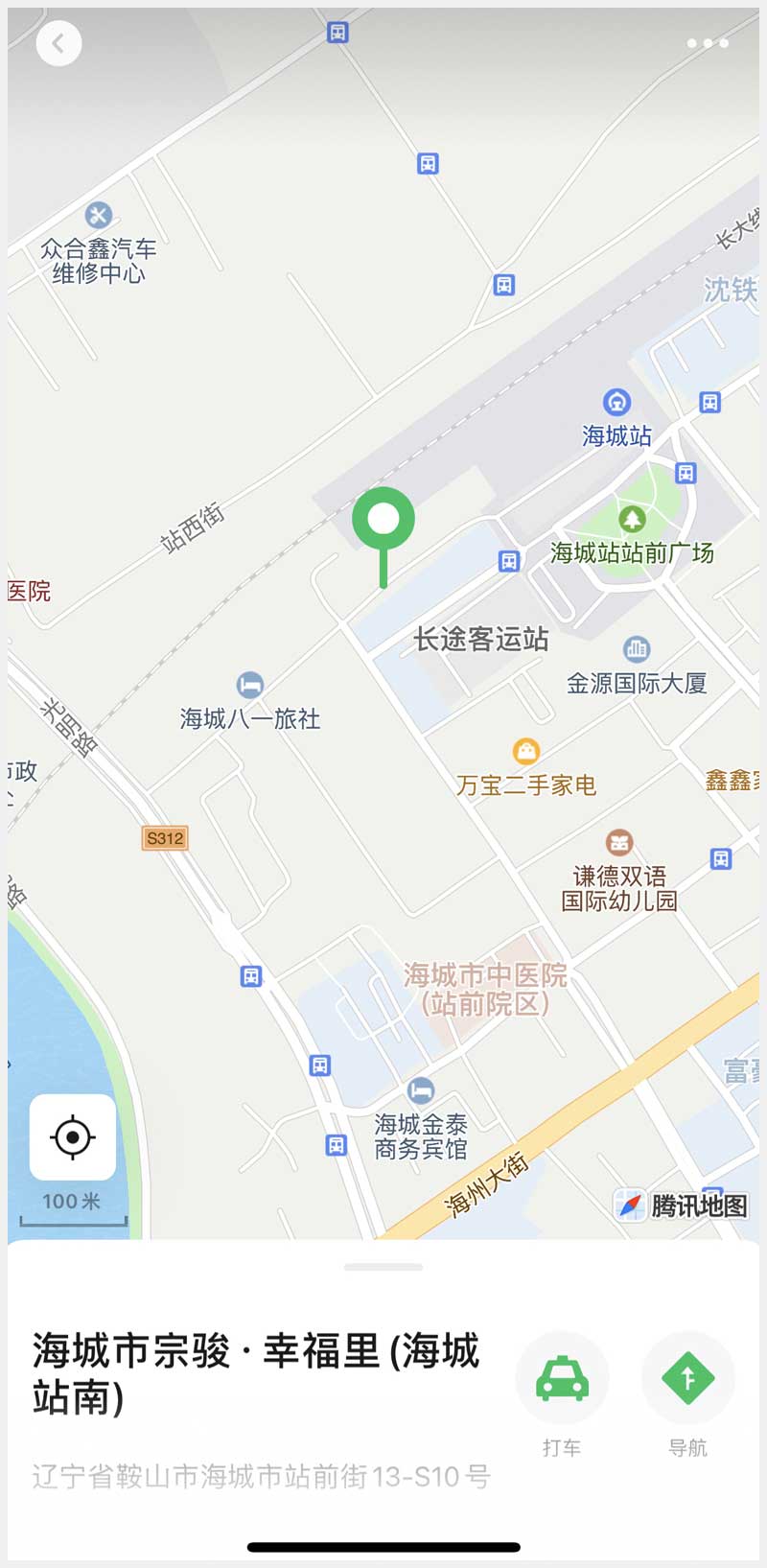Go back using the top-left arrow
The image size is (767, 1568).
pyautogui.click(x=58, y=43)
